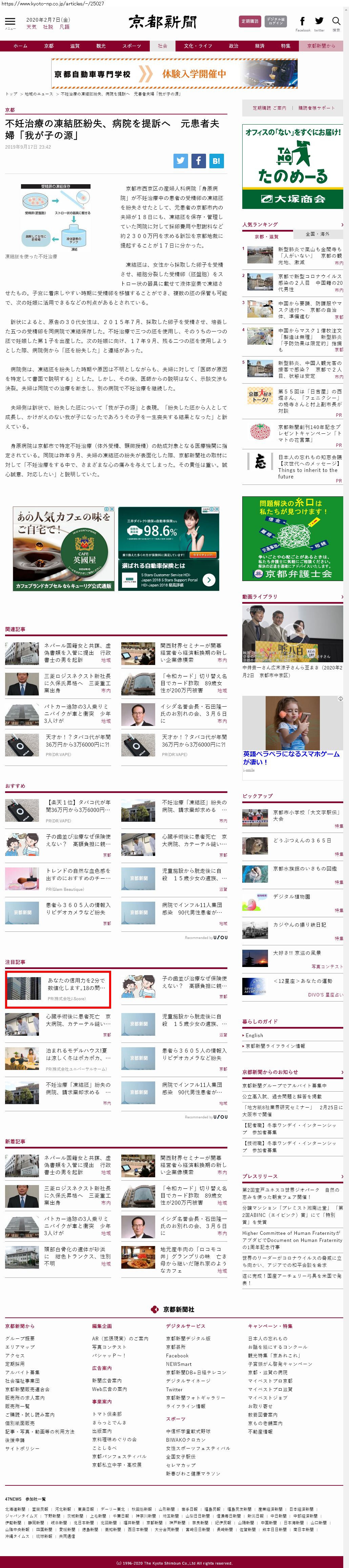Image resolution: width=349 pixels, height=1568 pixels.
Task: Open the English link in 暮らしのガイド
Action: click(254, 1035)
